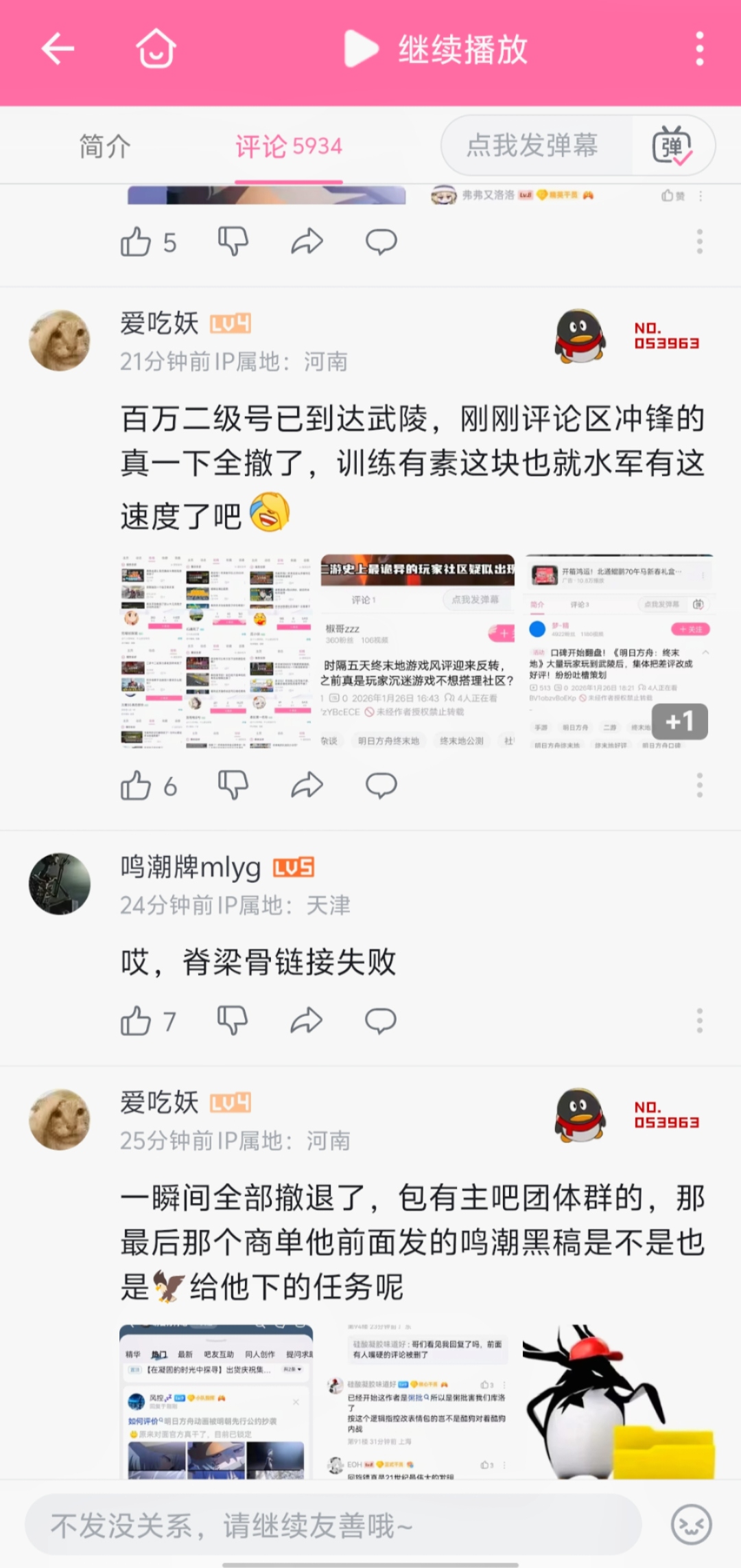Tap the comment box 不发没关系，请继续友善哦~

click(333, 1525)
